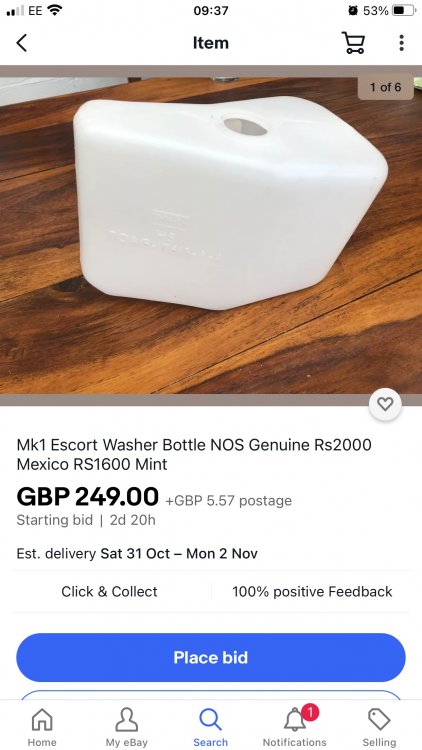Open the shopping cart

click(353, 43)
